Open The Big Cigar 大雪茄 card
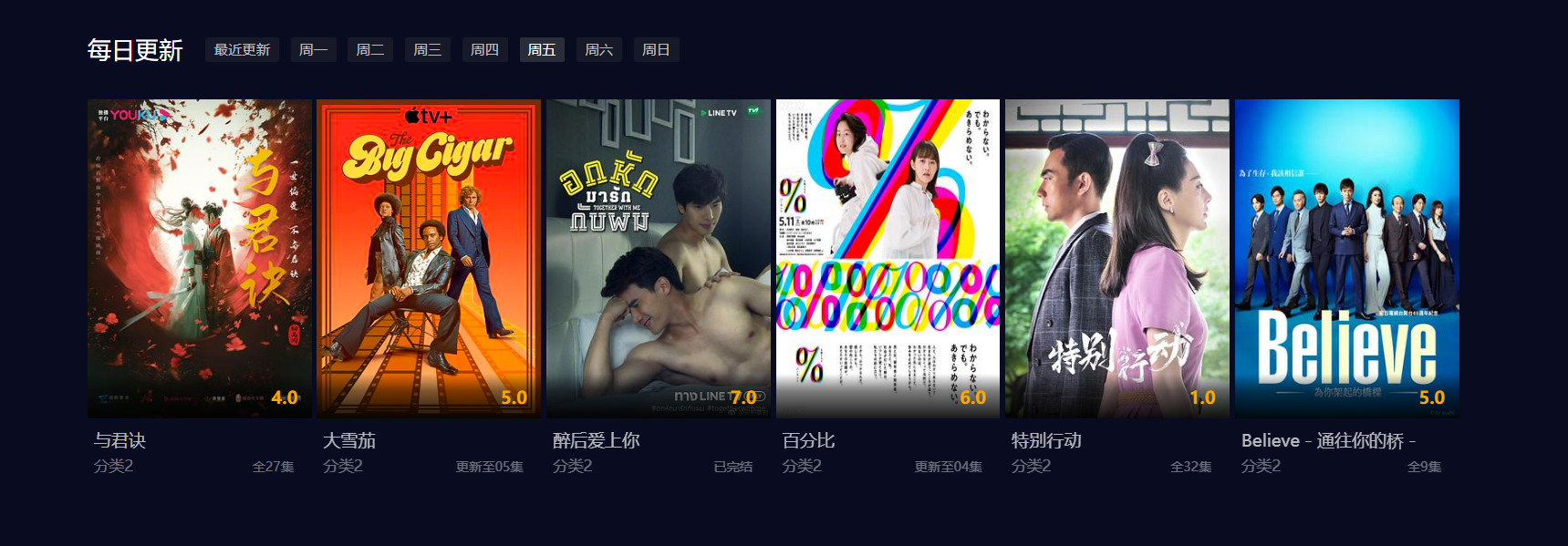This screenshot has height=546, width=1568. pyautogui.click(x=429, y=258)
